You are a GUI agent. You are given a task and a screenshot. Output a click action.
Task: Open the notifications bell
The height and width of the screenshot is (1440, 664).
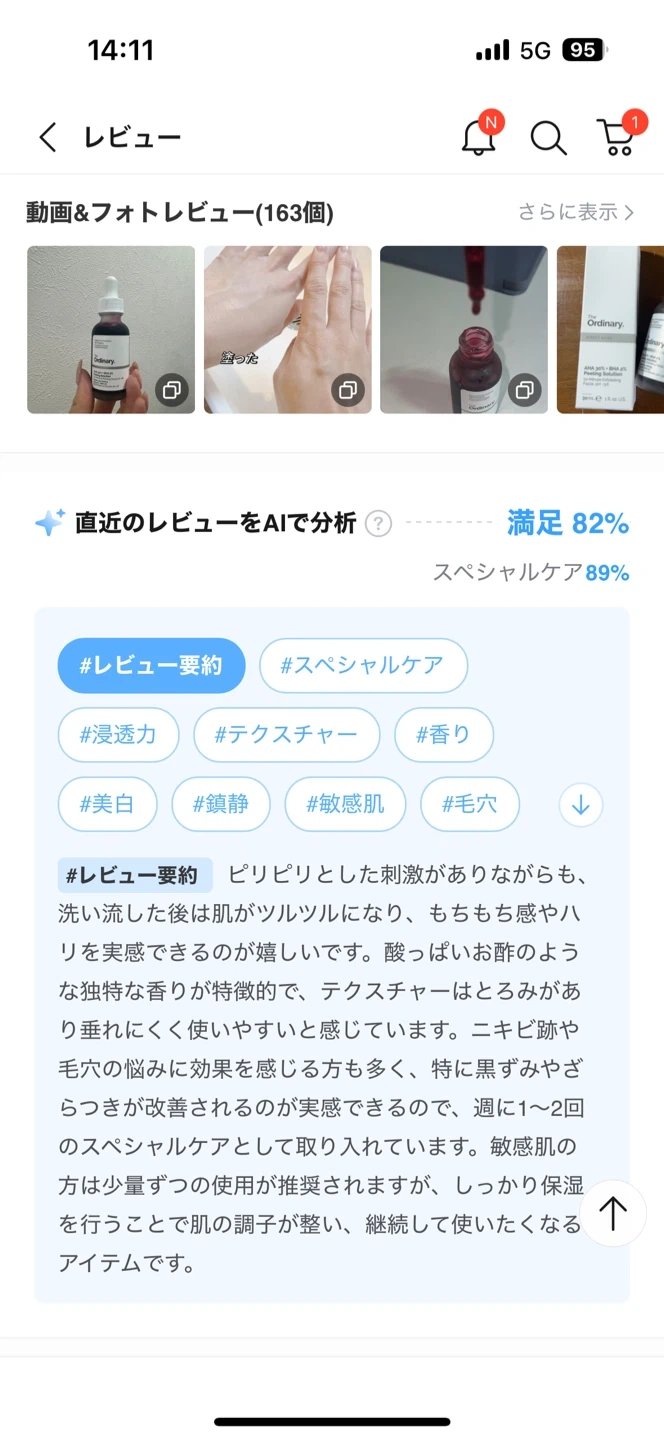(479, 138)
